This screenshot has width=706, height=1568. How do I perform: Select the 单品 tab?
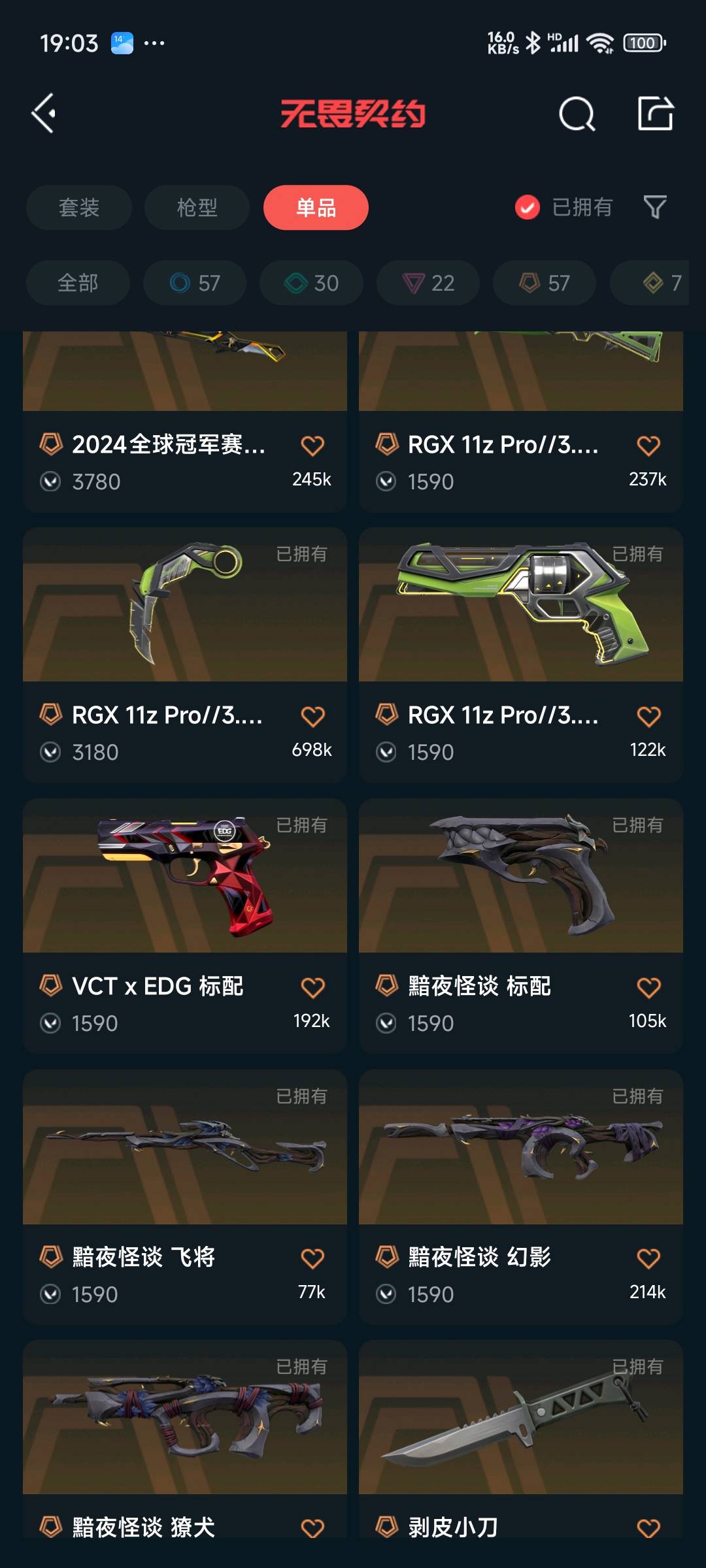316,208
